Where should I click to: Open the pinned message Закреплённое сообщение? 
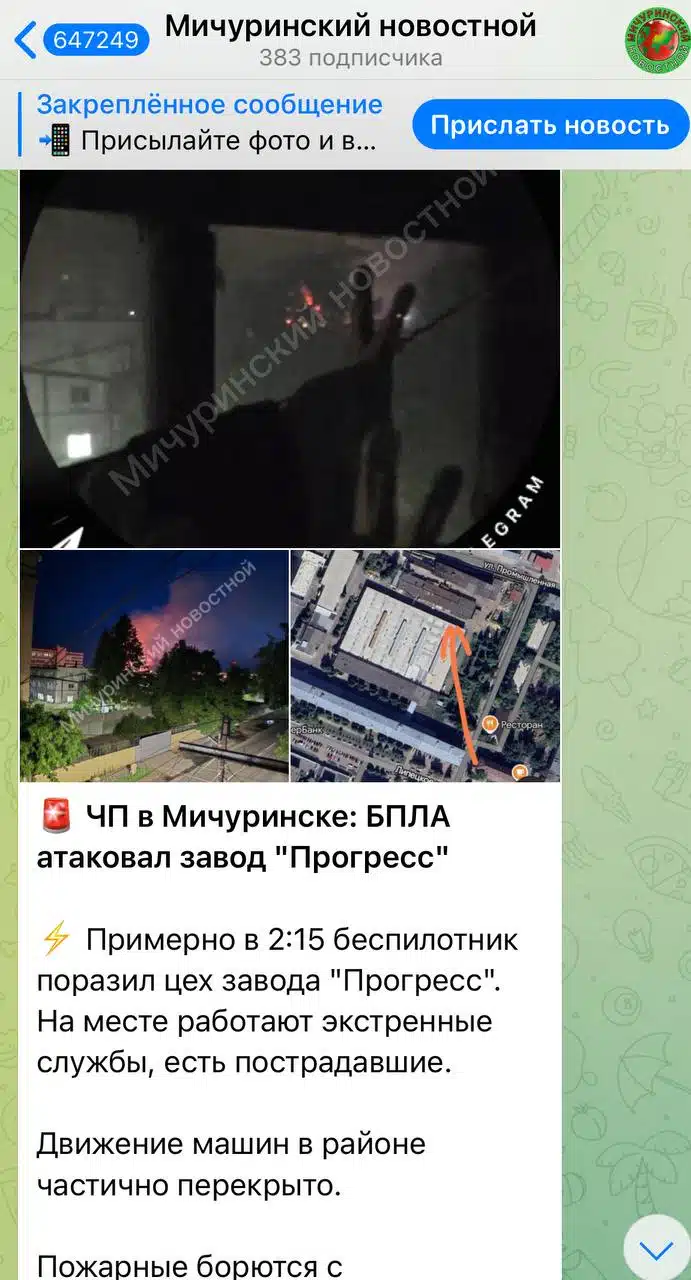[x=209, y=122]
